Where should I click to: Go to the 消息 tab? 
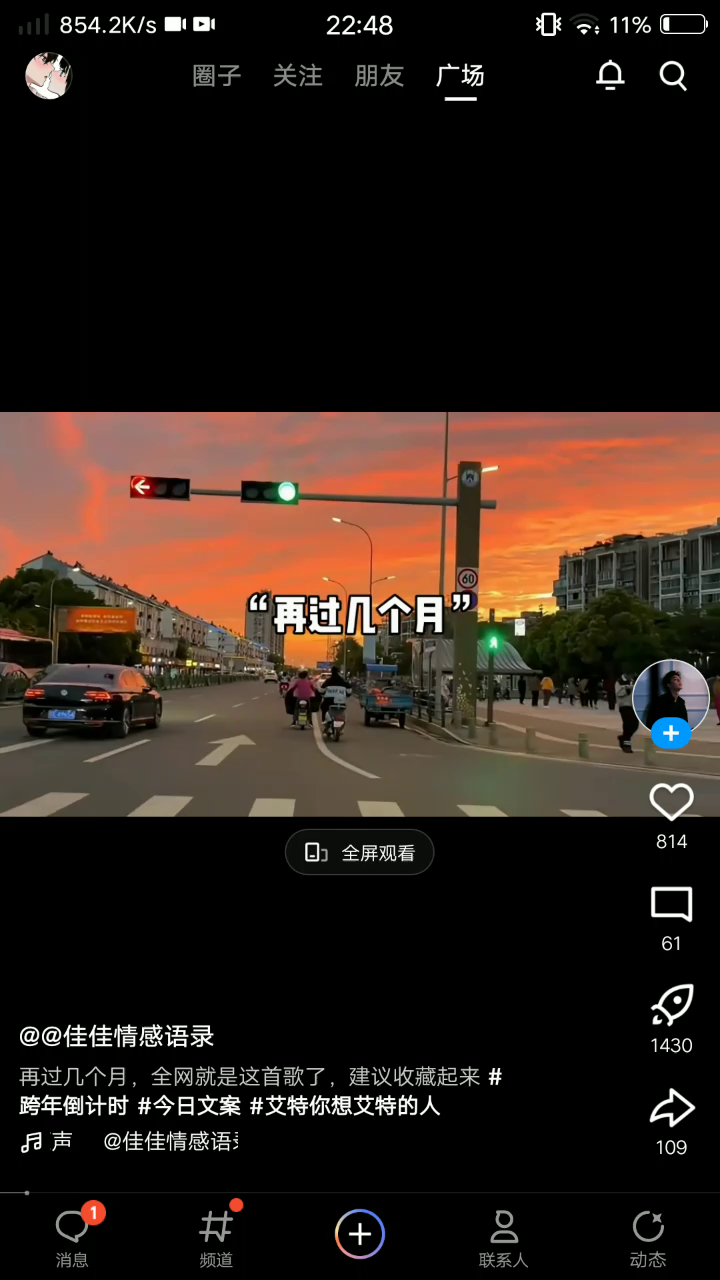tap(72, 1237)
